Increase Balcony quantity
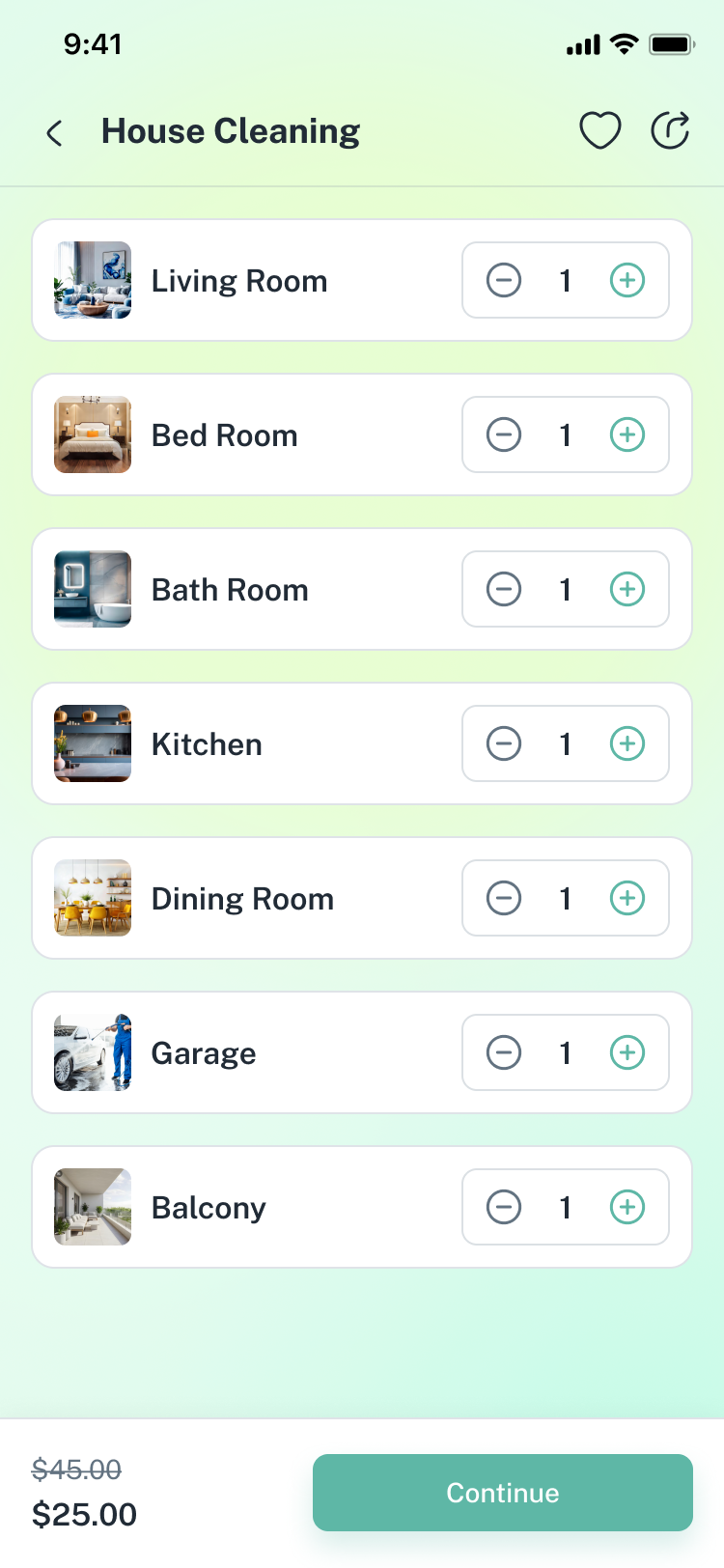Viewport: 724px width, 1568px height. coord(627,1207)
